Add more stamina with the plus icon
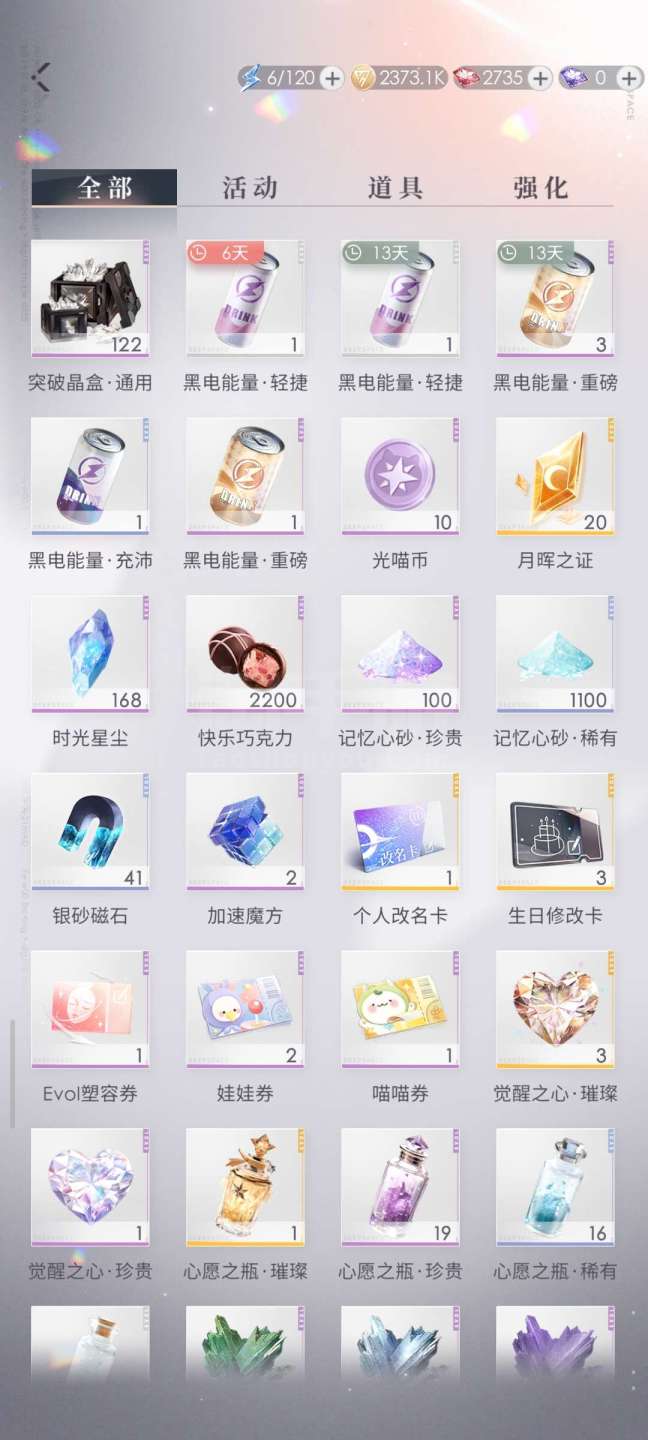The width and height of the screenshot is (648, 1440). [332, 78]
